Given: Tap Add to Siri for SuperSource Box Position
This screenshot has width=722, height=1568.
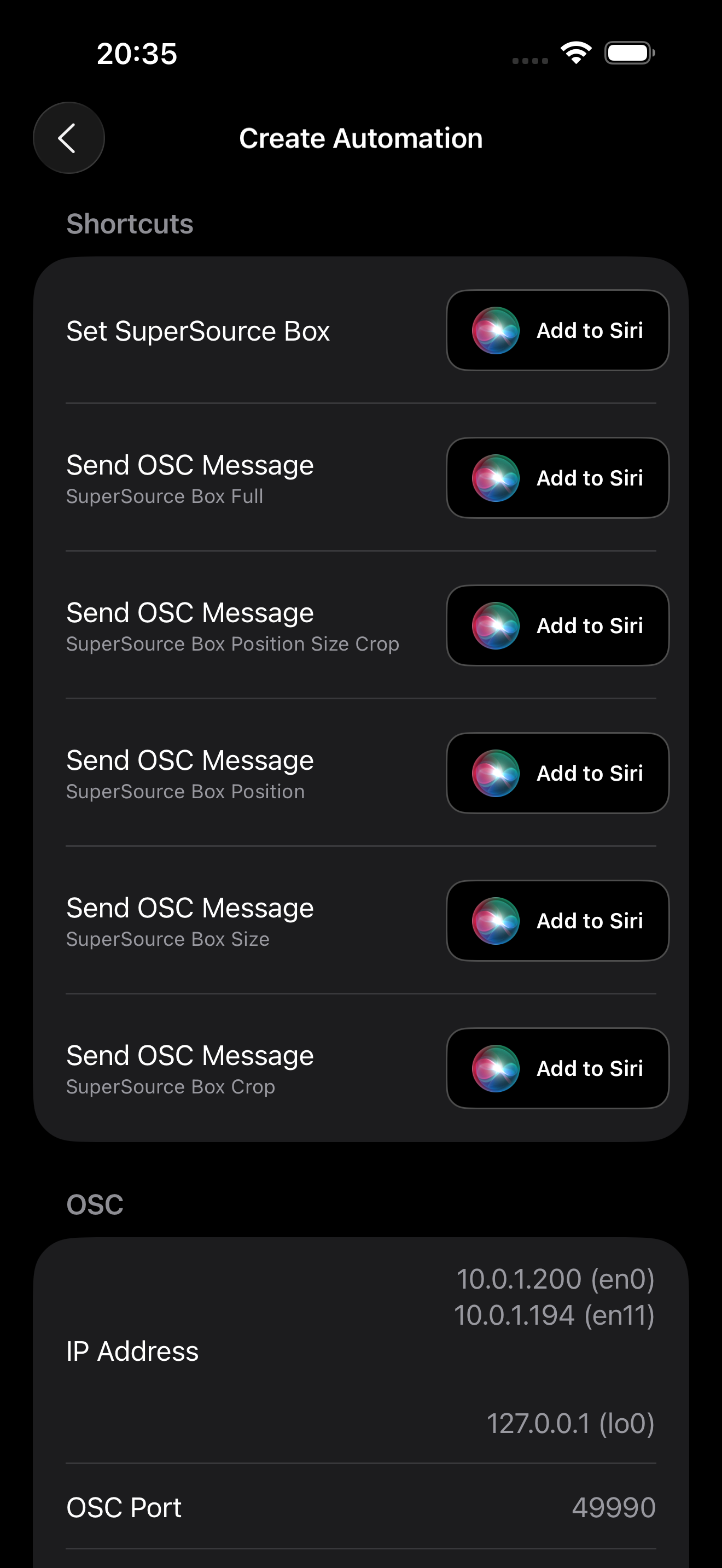Looking at the screenshot, I should tap(557, 773).
